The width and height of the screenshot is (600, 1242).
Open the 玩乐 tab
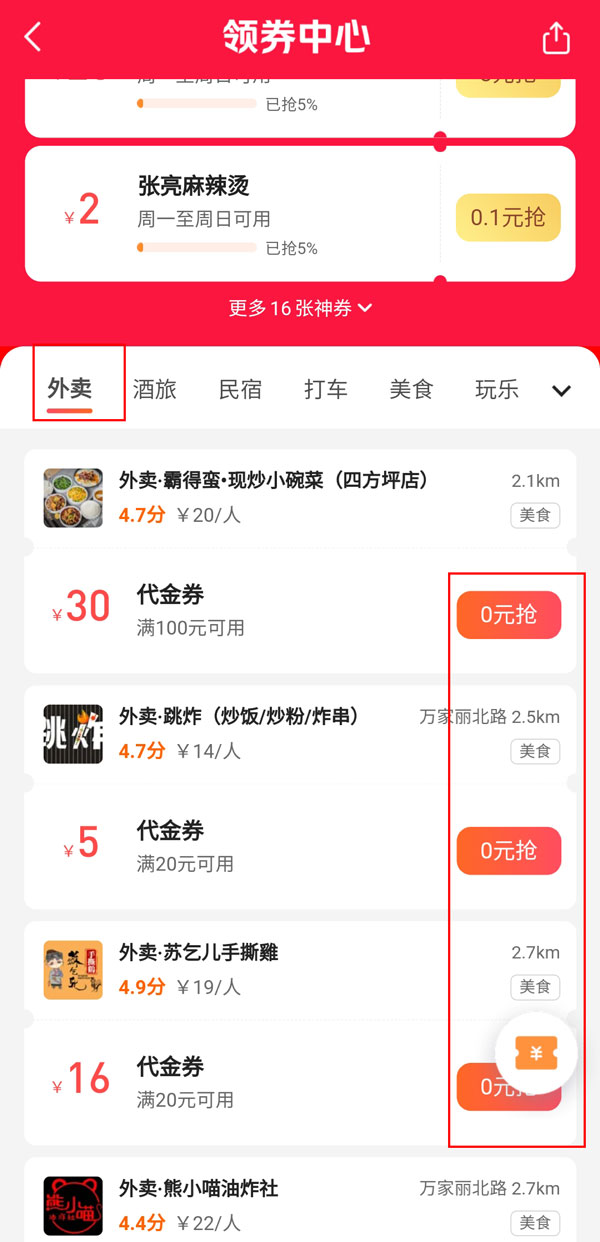[497, 389]
